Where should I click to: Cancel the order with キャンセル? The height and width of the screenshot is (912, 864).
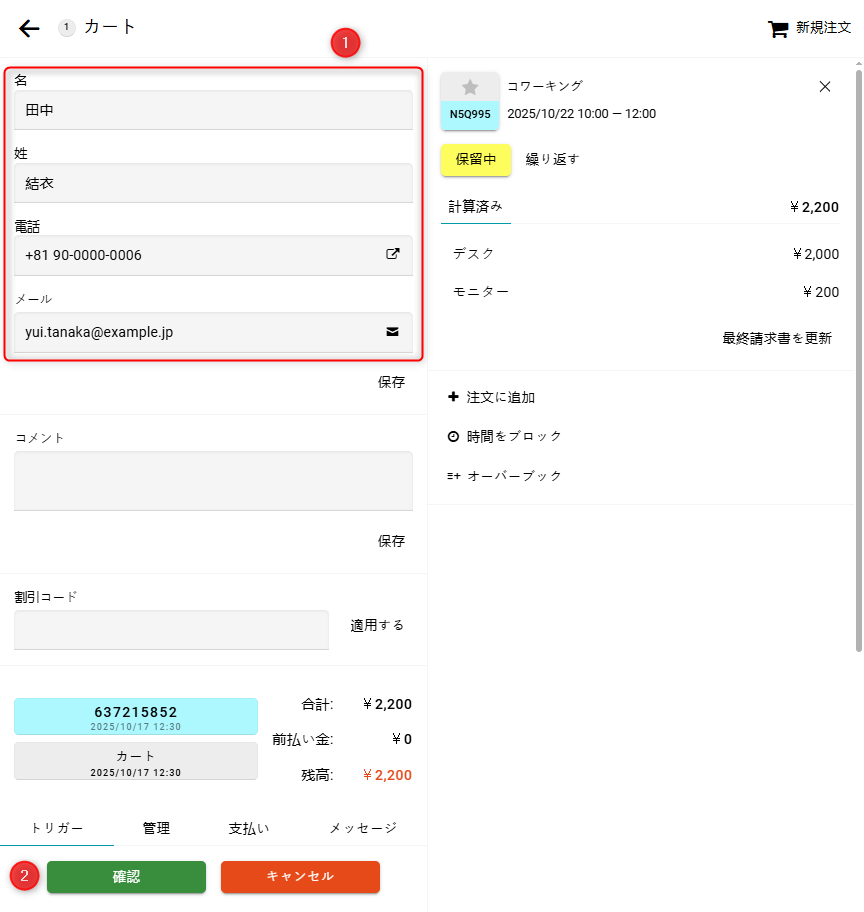click(300, 877)
